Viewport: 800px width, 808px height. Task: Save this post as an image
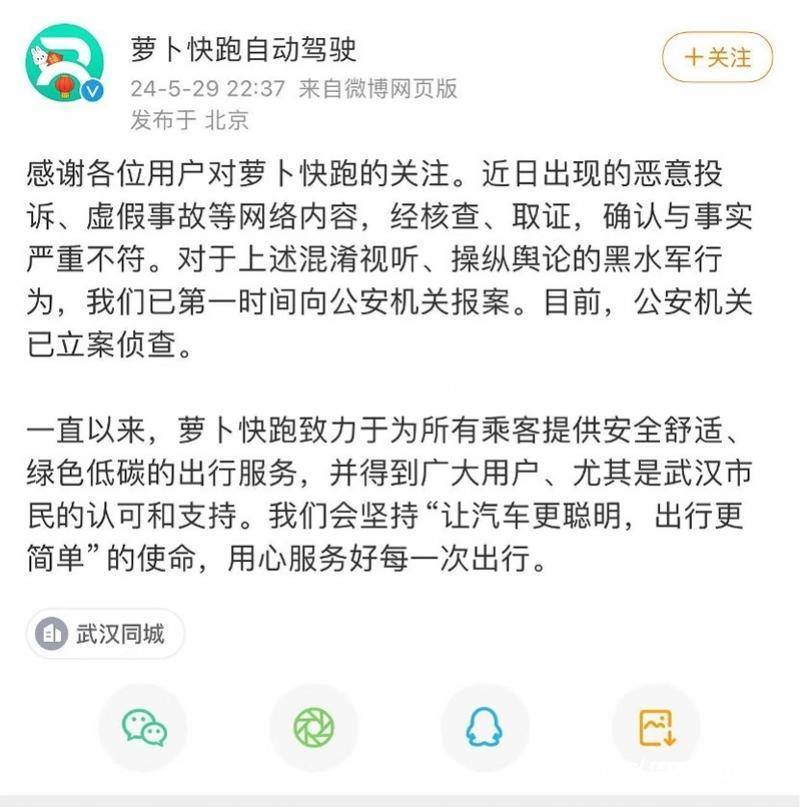tap(657, 728)
